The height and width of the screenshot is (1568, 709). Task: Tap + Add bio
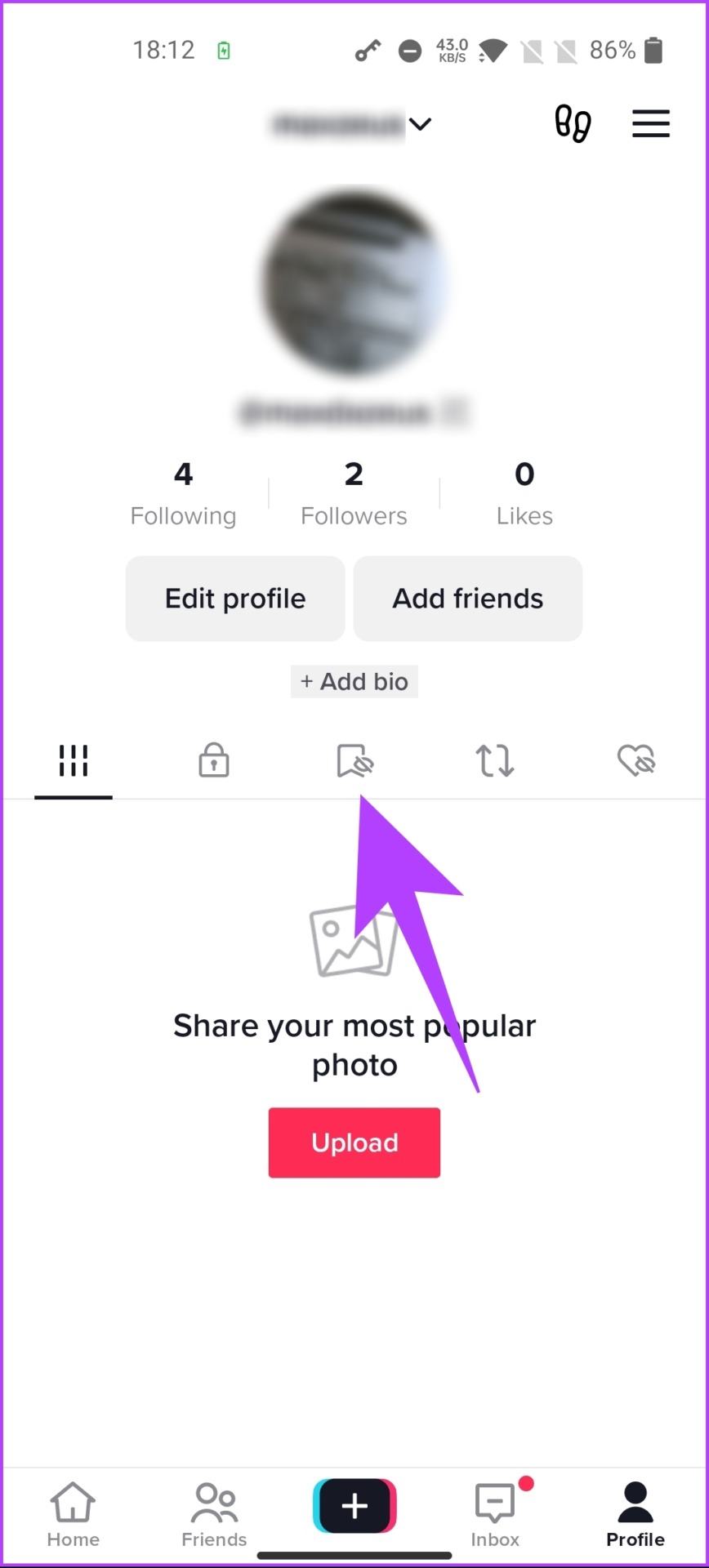(x=354, y=681)
